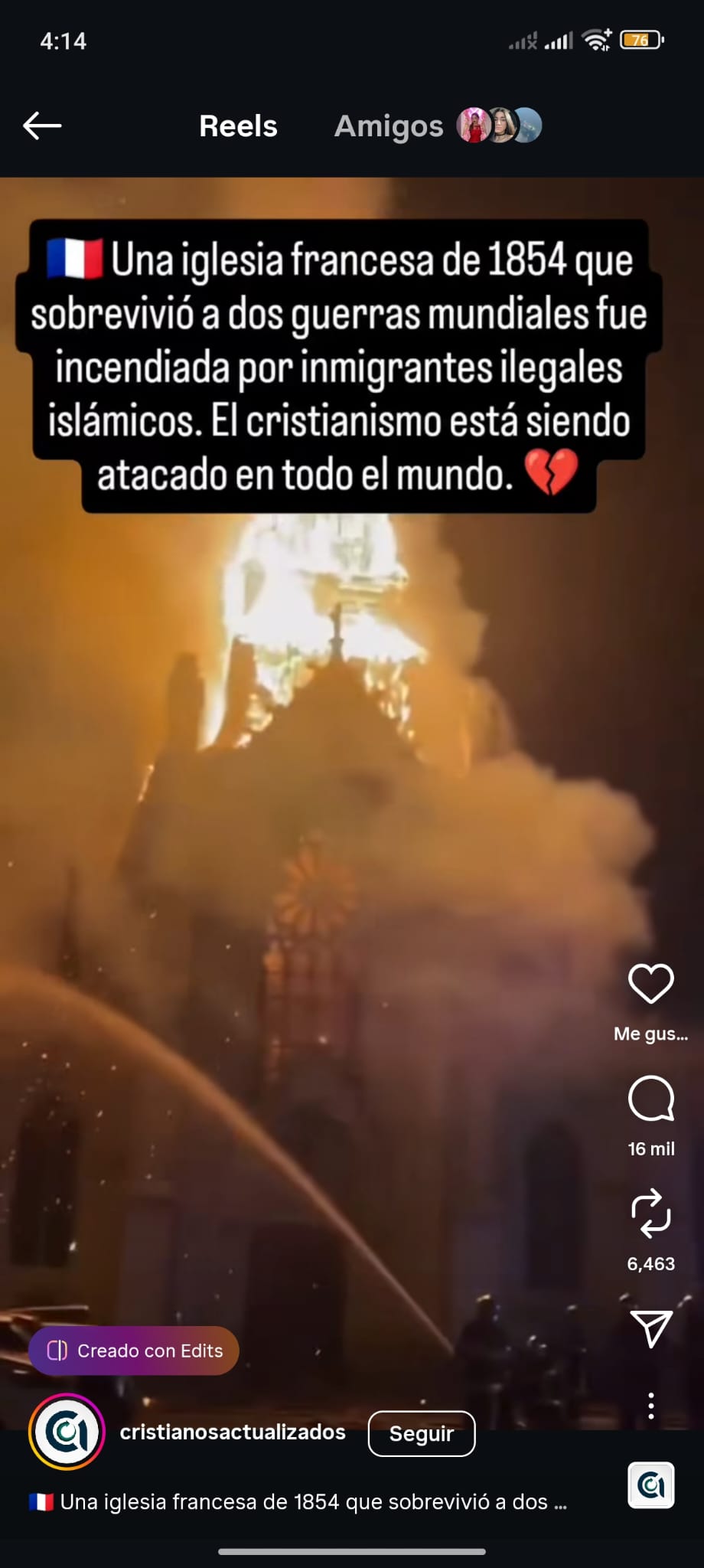704x1568 pixels.
Task: Open the comments on this reel
Action: click(x=650, y=1099)
